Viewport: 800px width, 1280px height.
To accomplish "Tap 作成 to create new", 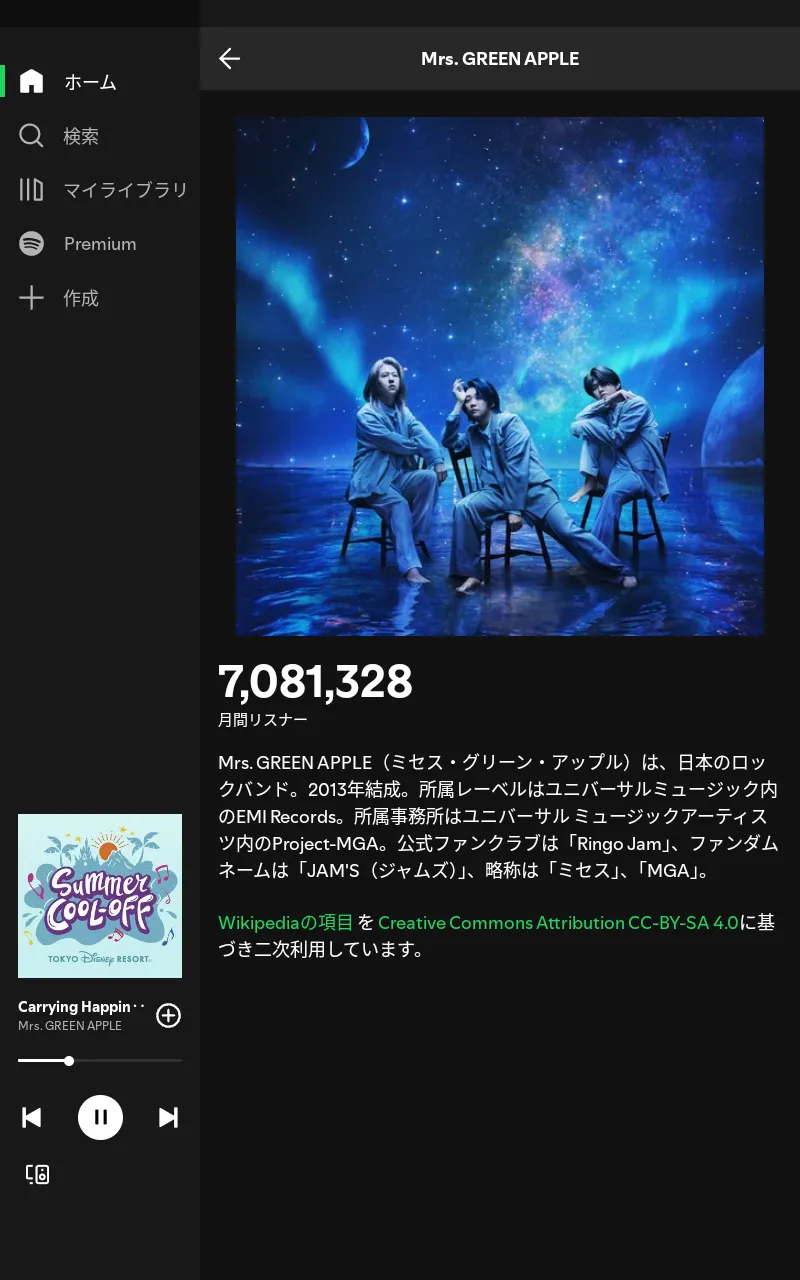I will [x=60, y=298].
